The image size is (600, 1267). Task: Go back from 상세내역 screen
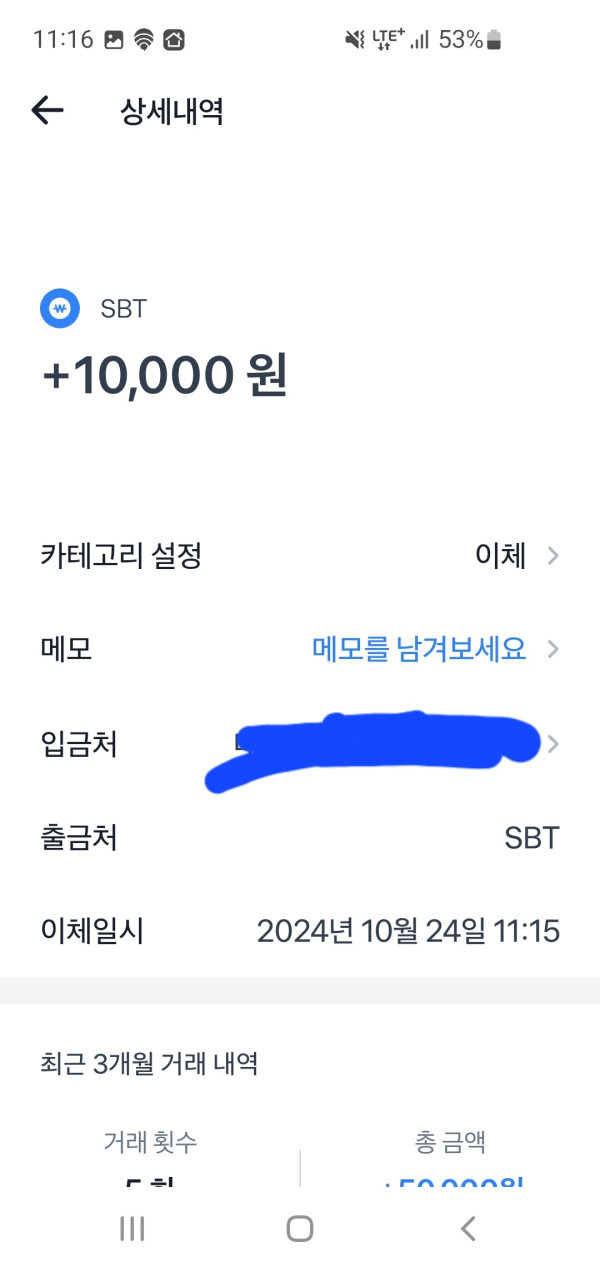(47, 111)
